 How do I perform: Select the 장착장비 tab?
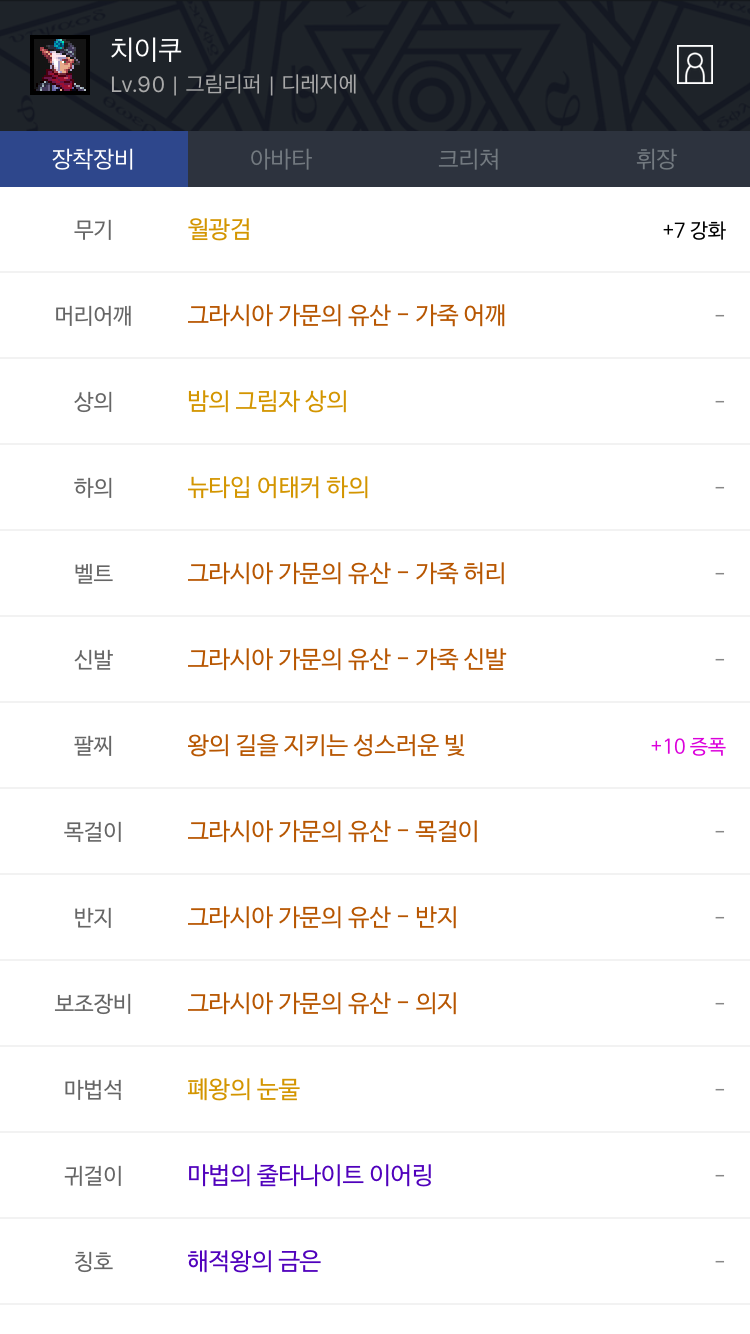coord(94,159)
